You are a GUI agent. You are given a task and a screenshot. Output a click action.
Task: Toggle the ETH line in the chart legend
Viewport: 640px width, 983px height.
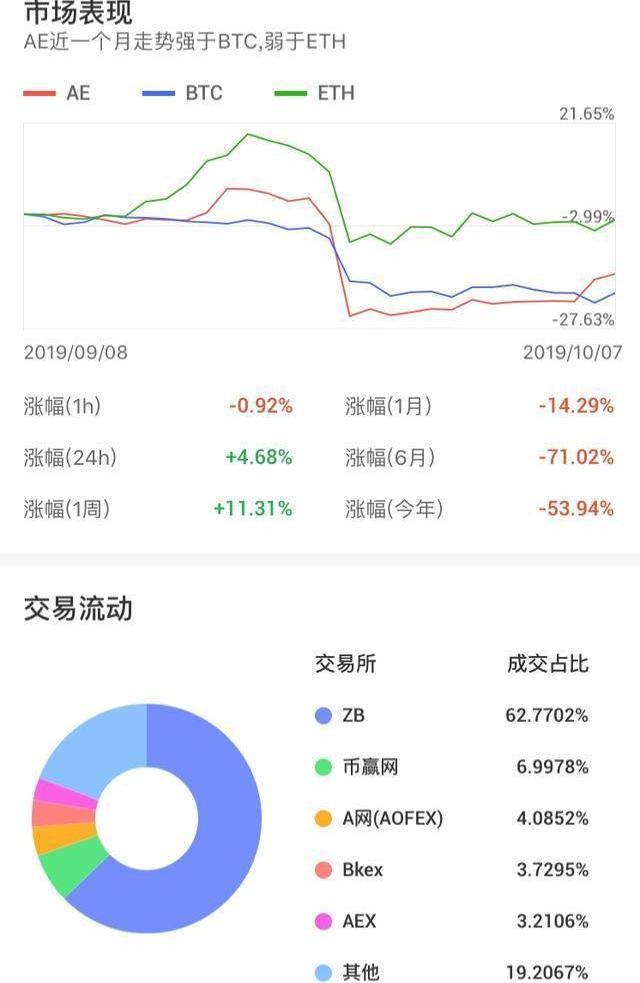[316, 93]
